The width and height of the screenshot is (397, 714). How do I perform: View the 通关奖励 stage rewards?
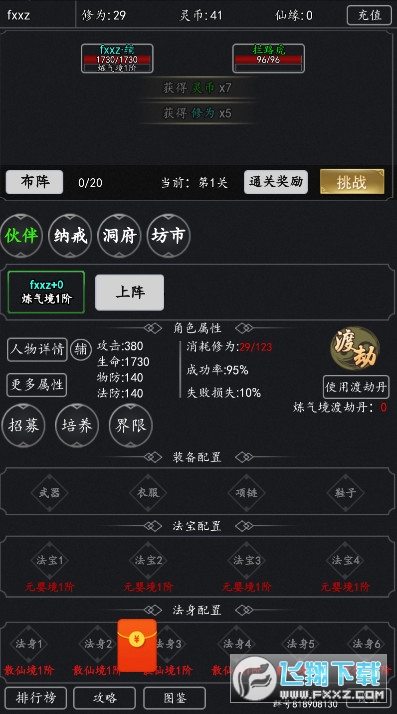276,182
